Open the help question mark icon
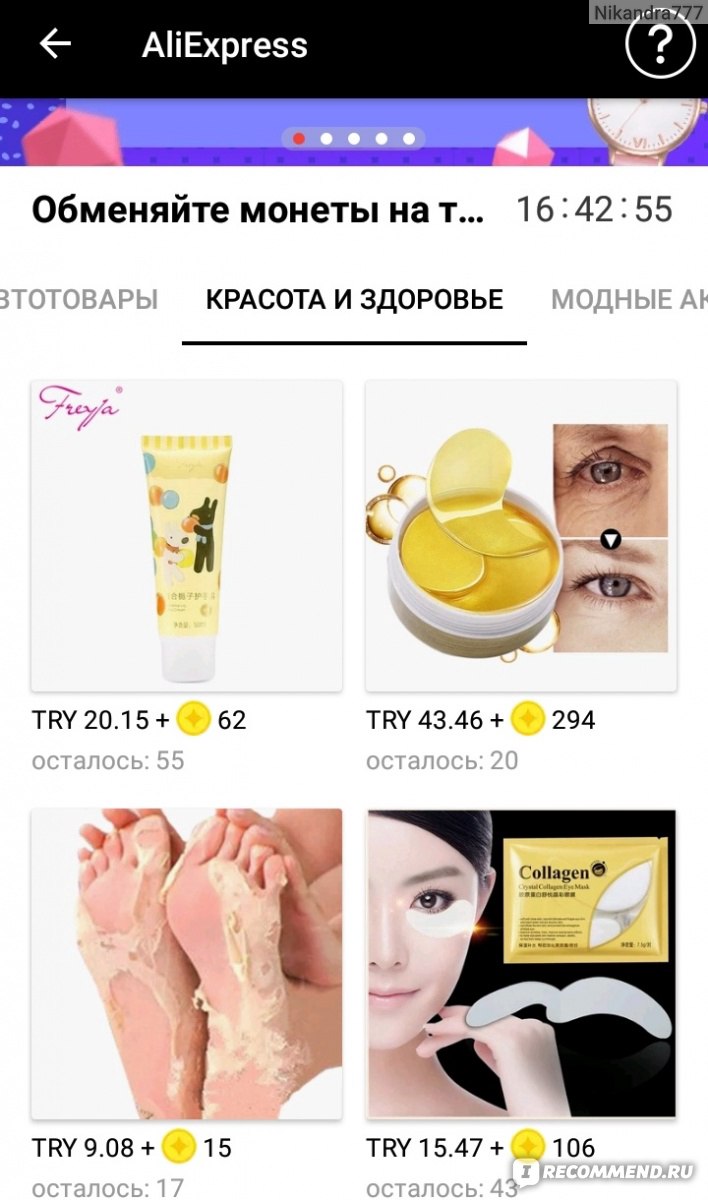This screenshot has width=708, height=1200. pyautogui.click(x=660, y=46)
